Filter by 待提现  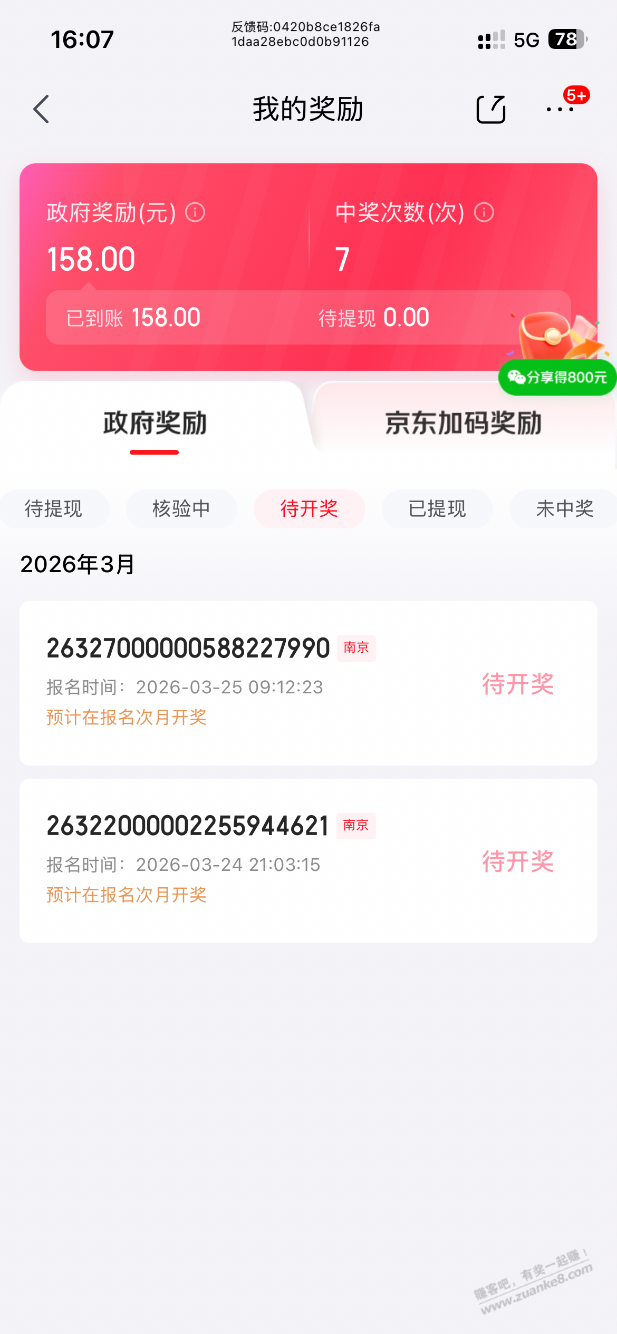pyautogui.click(x=54, y=509)
